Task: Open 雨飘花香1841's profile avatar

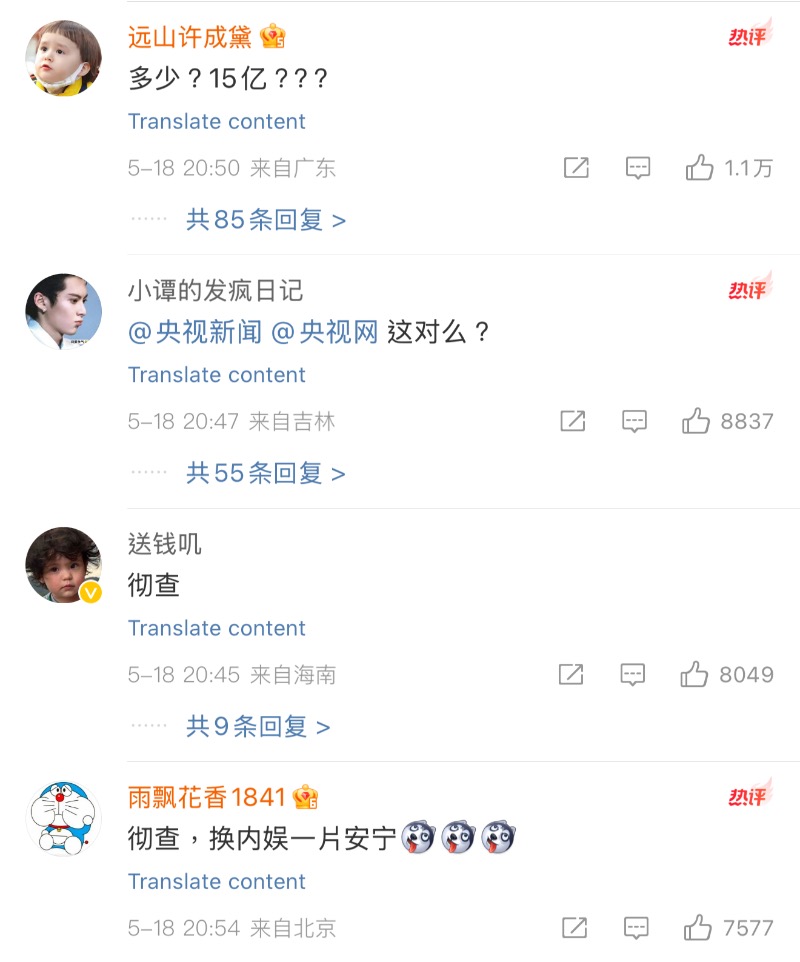Action: pos(63,817)
